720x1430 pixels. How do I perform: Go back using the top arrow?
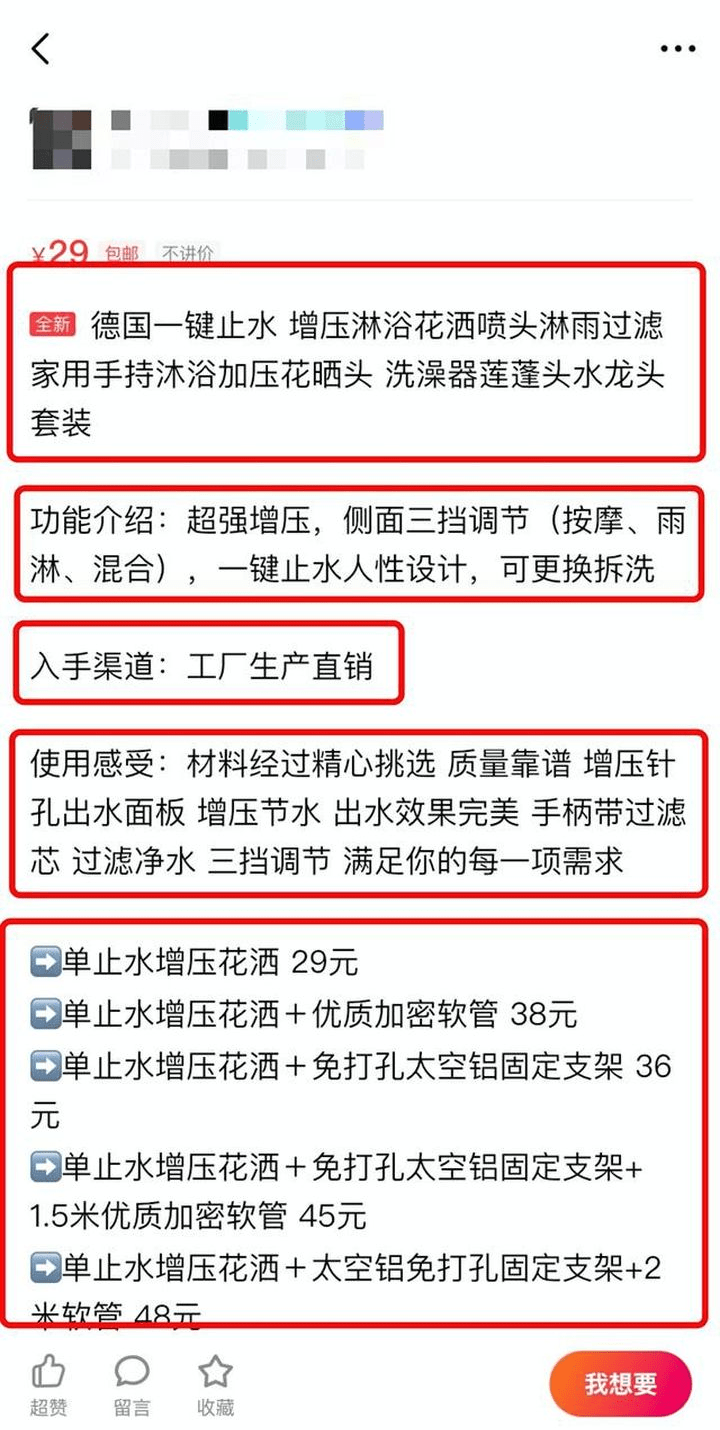(40, 48)
